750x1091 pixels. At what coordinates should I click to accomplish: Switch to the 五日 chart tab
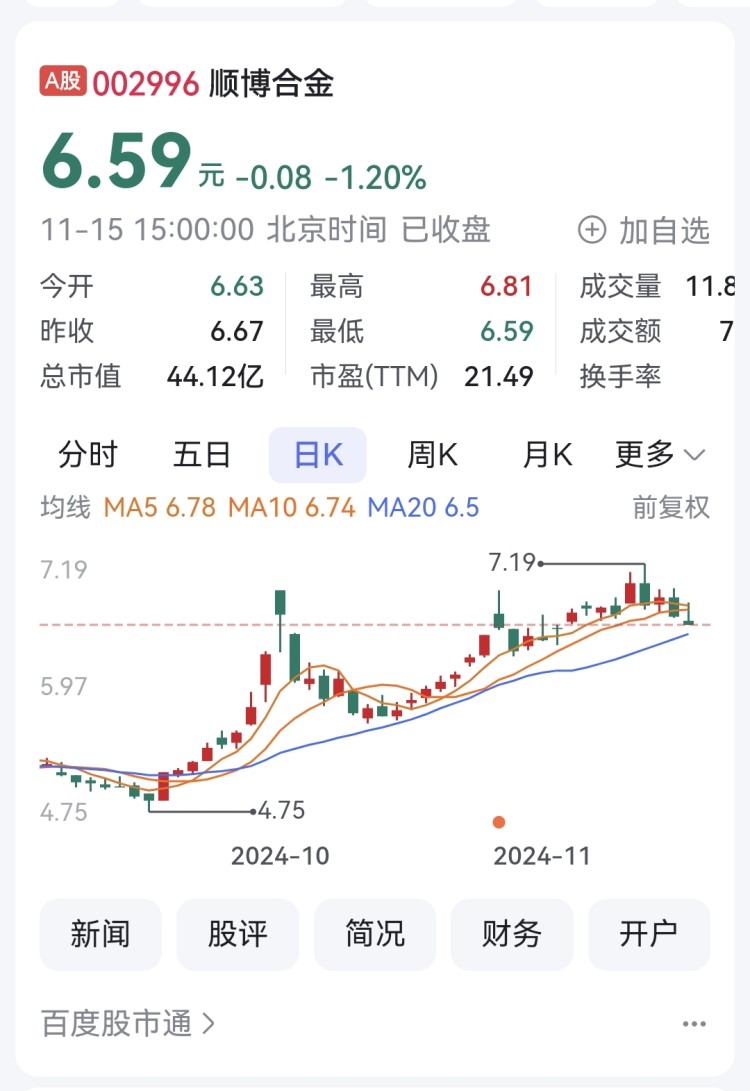click(202, 455)
